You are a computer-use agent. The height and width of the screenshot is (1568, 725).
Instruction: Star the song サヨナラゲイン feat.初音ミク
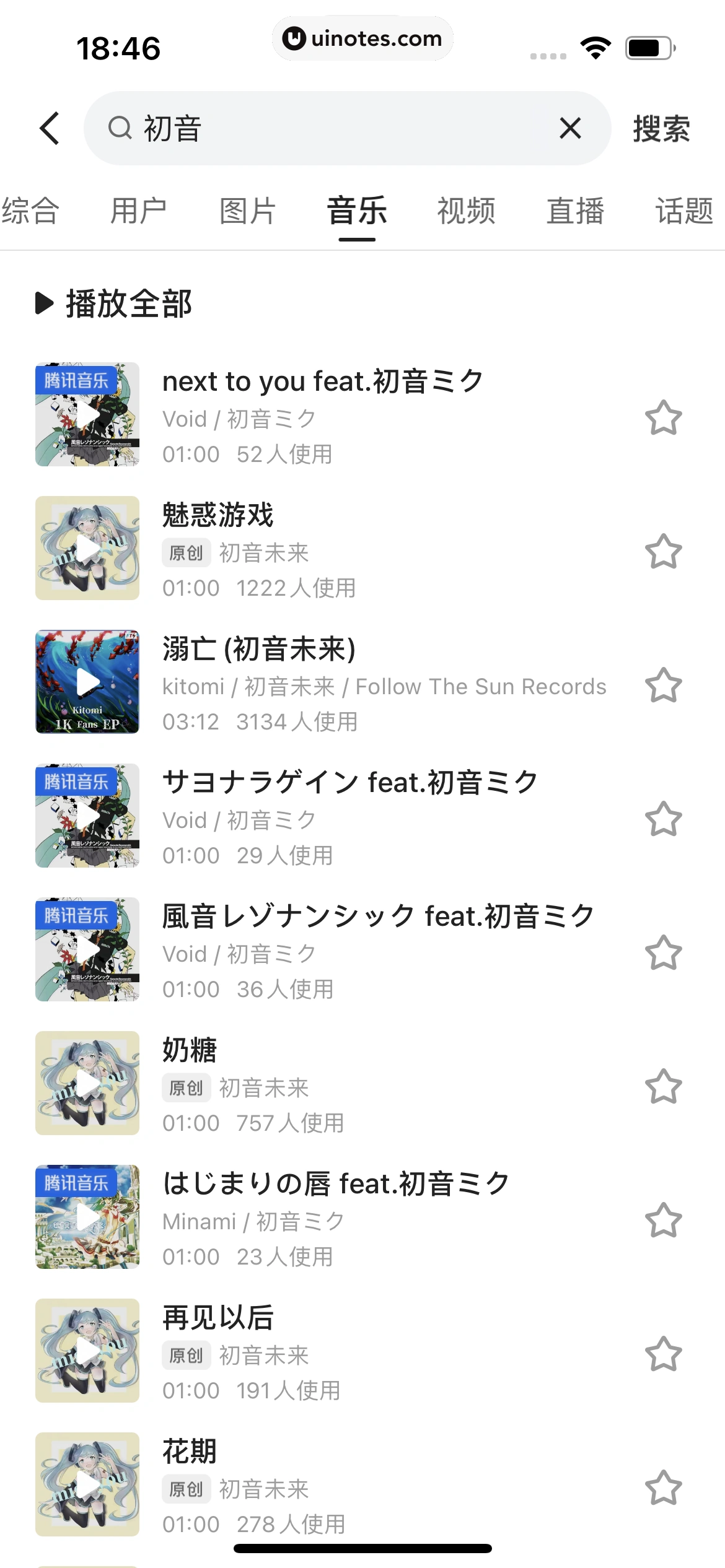(663, 819)
